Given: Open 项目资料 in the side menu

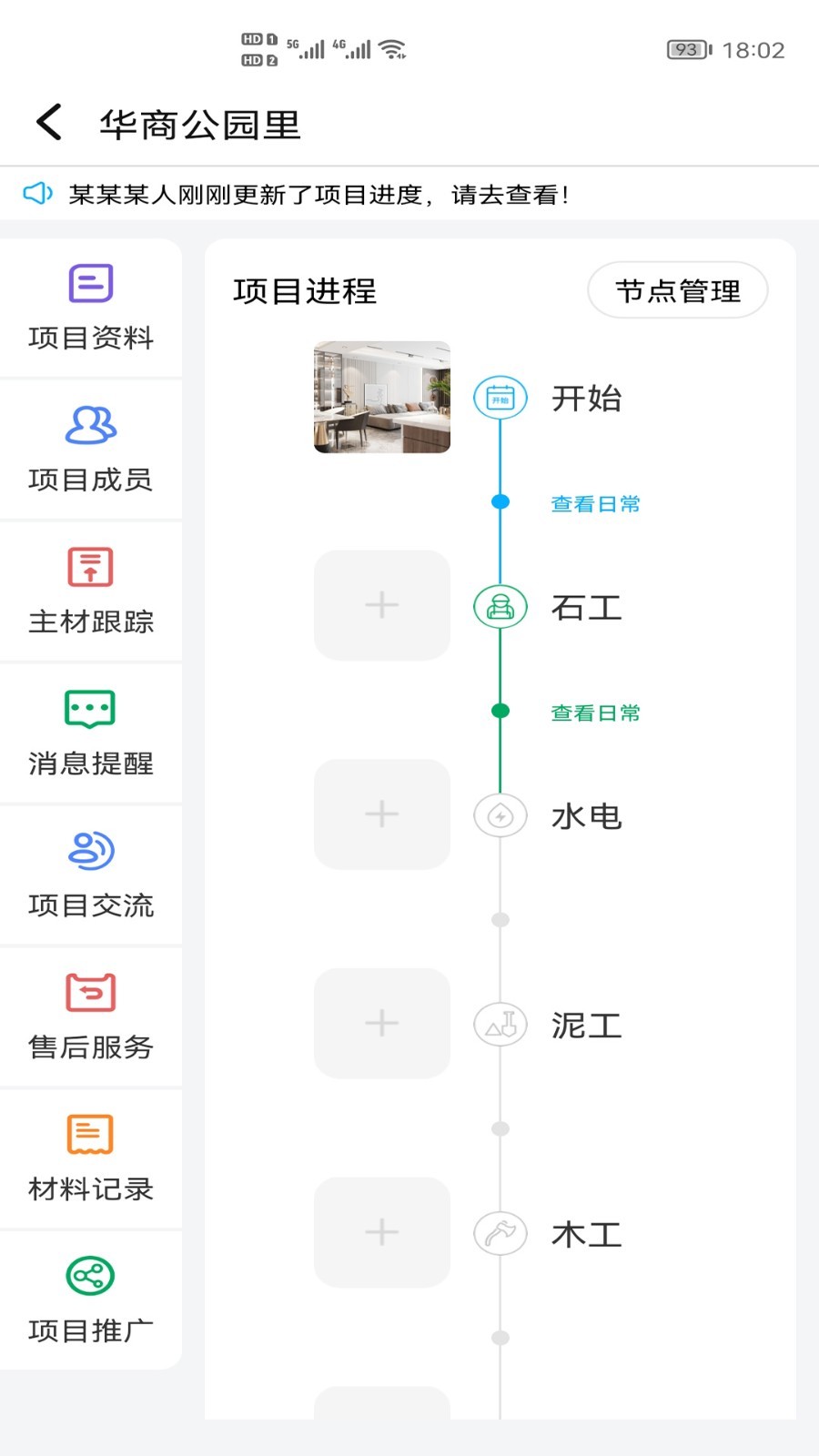Looking at the screenshot, I should click(91, 308).
